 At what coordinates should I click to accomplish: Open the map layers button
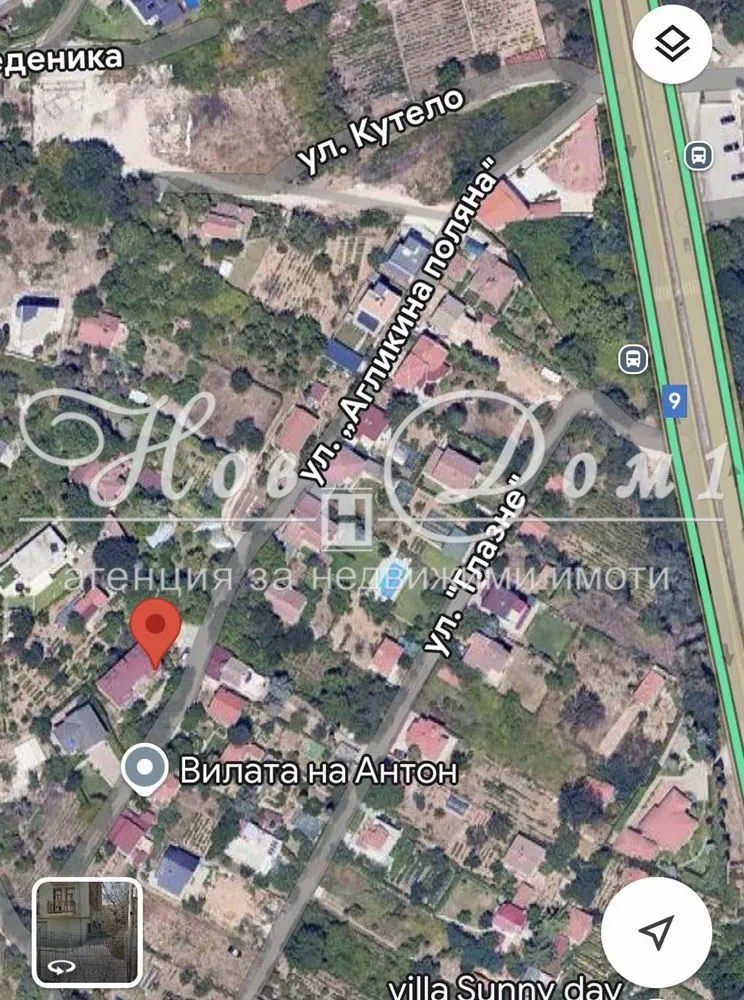pos(672,44)
